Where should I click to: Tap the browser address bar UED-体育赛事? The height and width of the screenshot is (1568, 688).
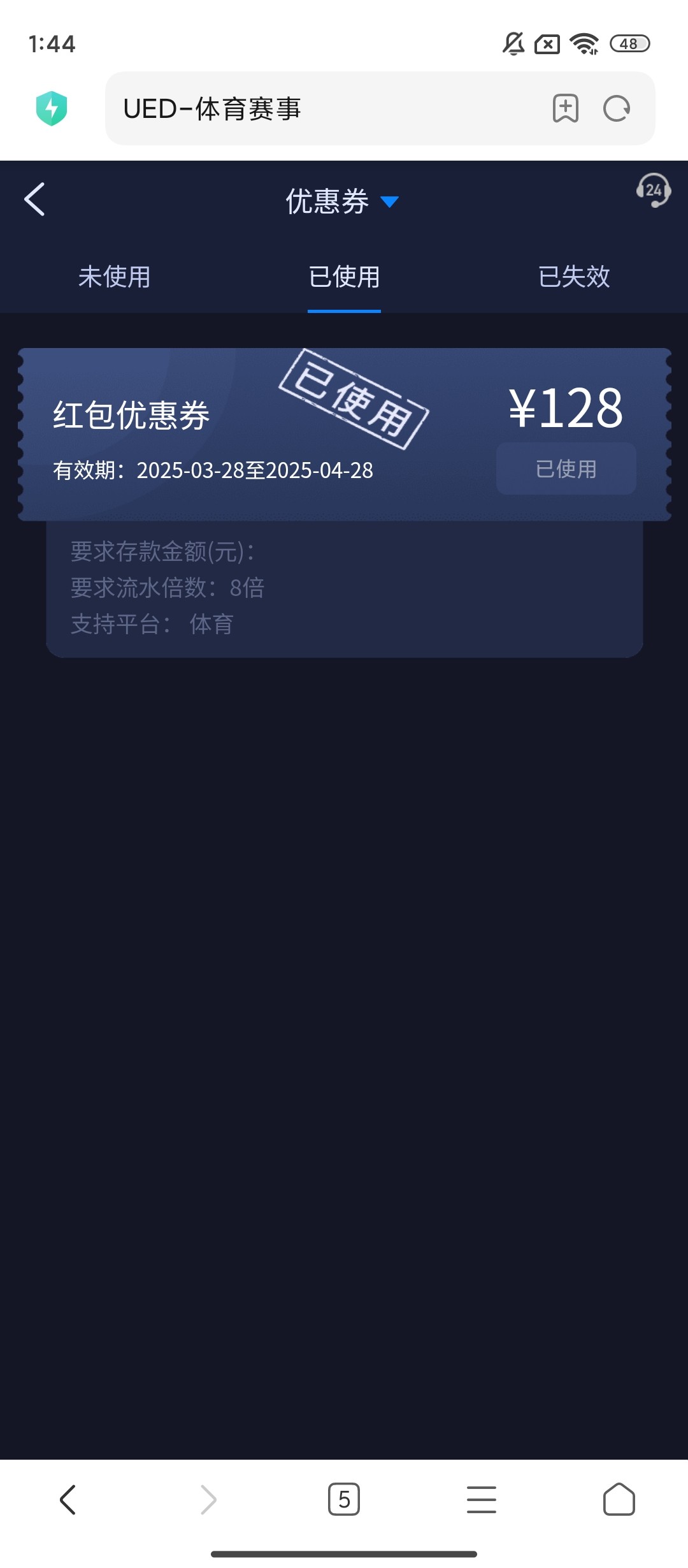319,109
